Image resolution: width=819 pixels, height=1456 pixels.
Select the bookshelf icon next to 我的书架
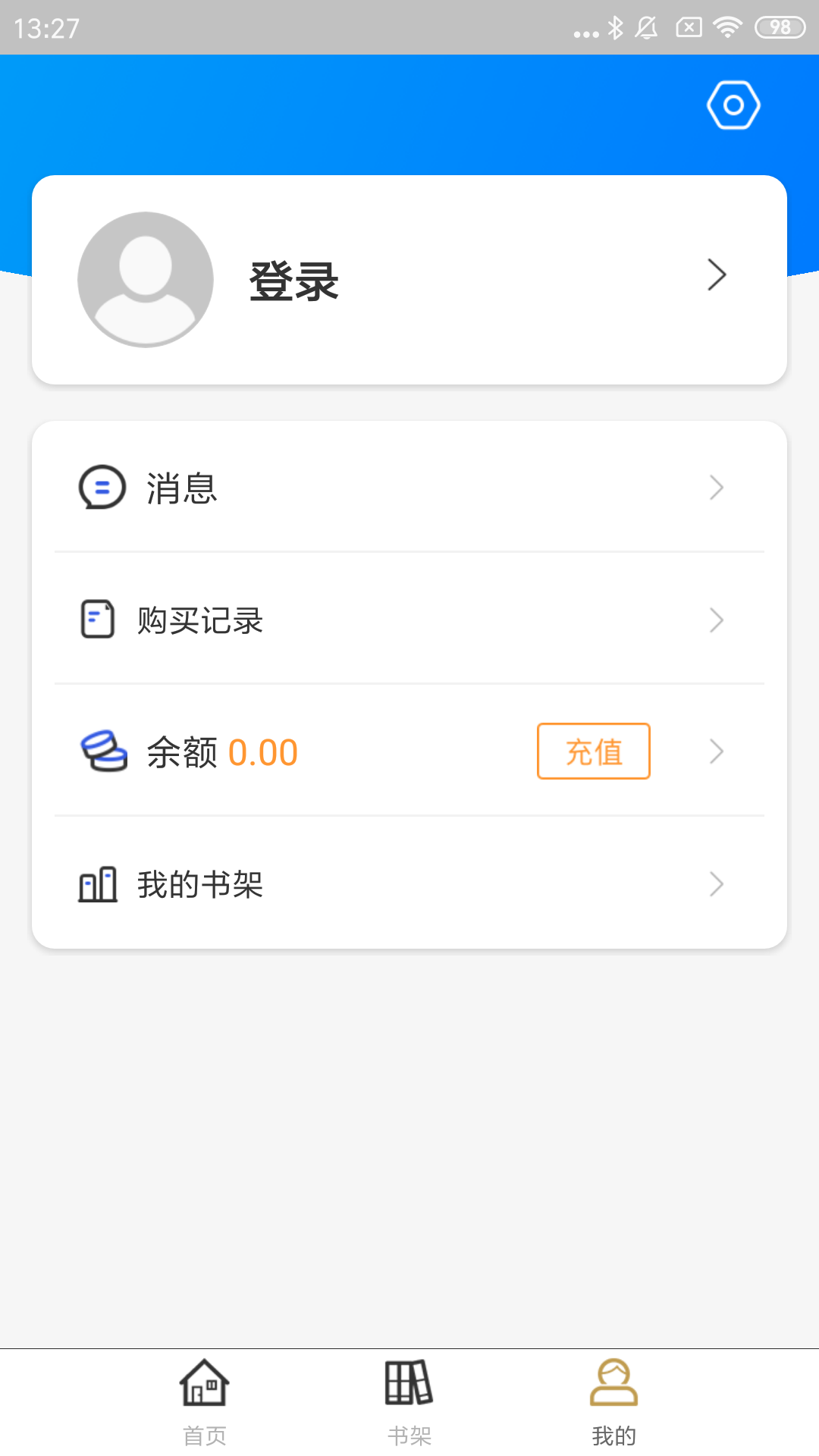coord(96,883)
